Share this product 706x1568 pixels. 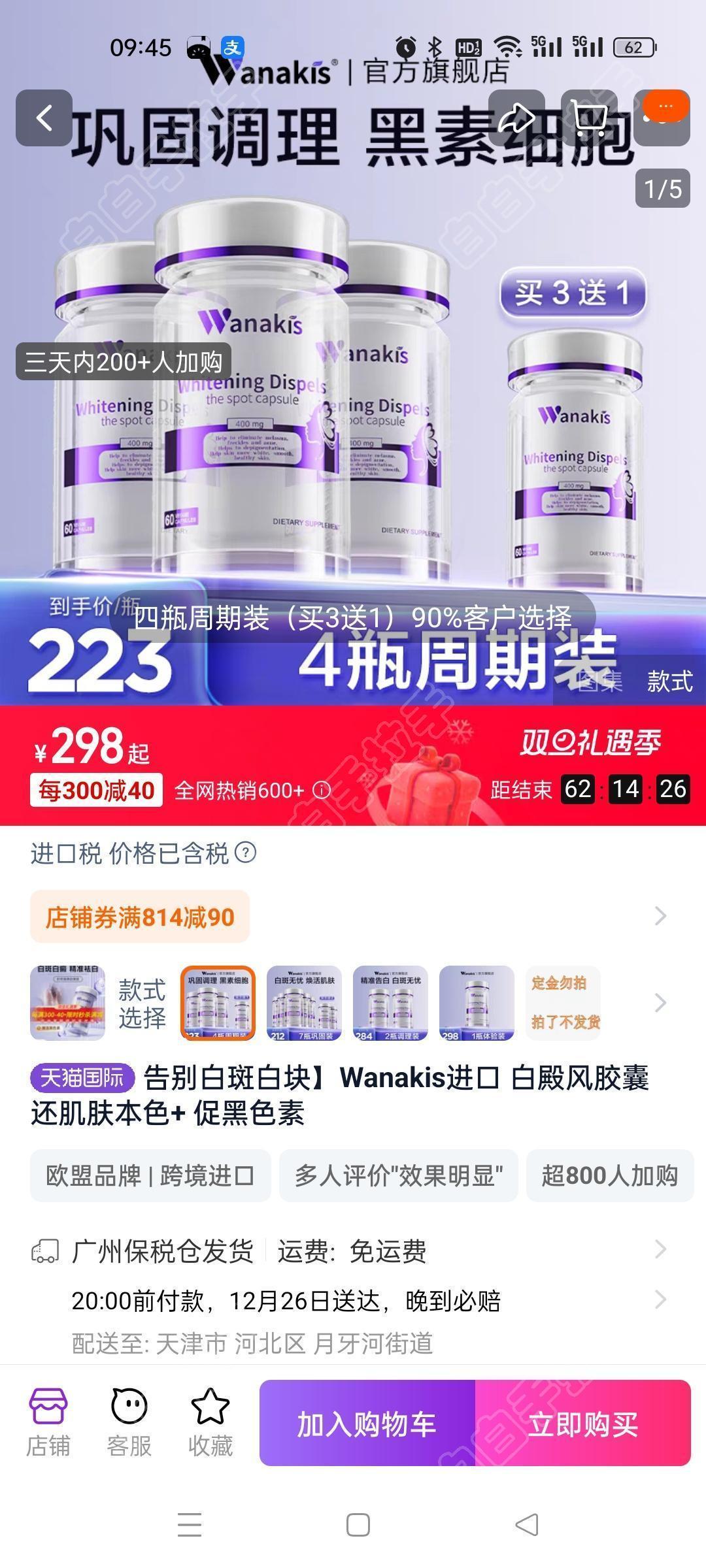tap(516, 118)
